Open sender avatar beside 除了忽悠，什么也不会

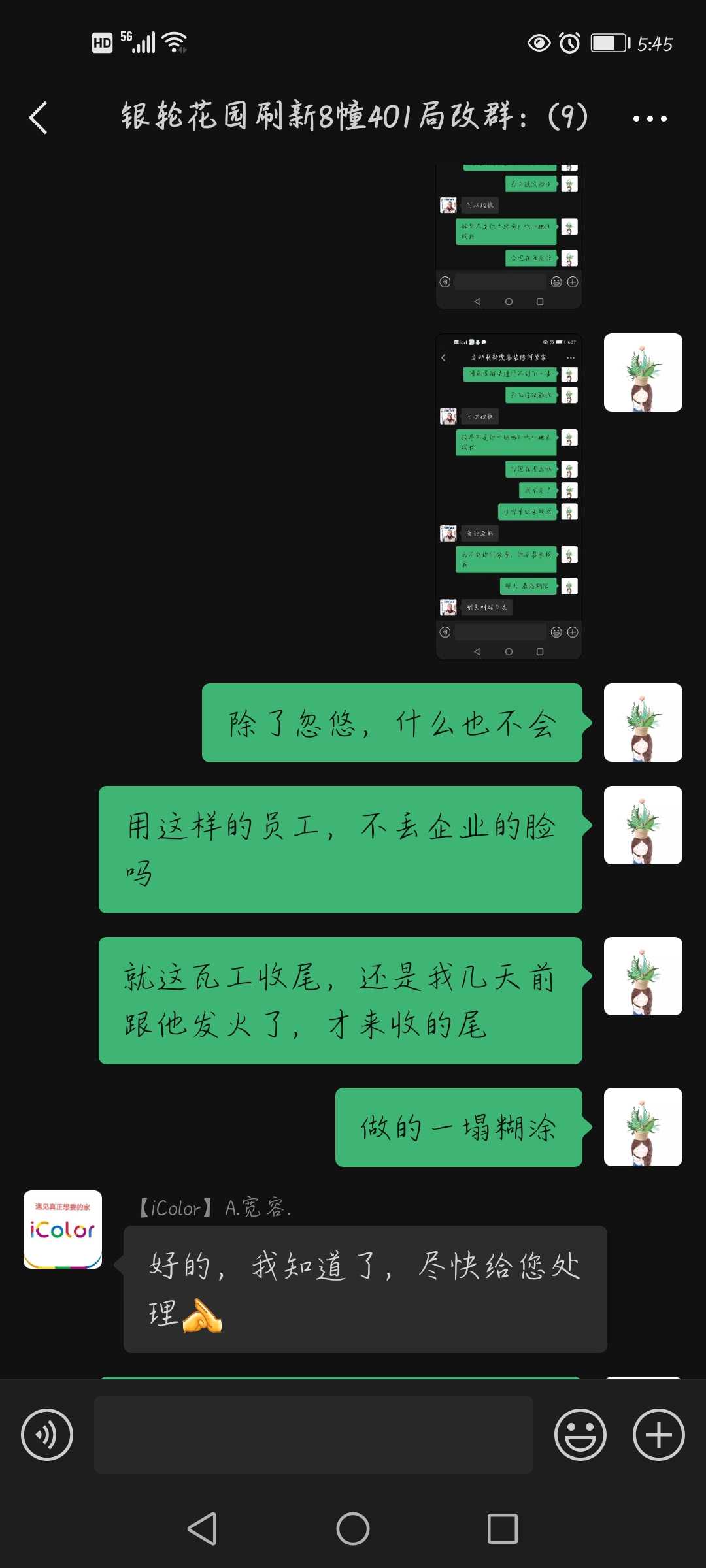(643, 723)
